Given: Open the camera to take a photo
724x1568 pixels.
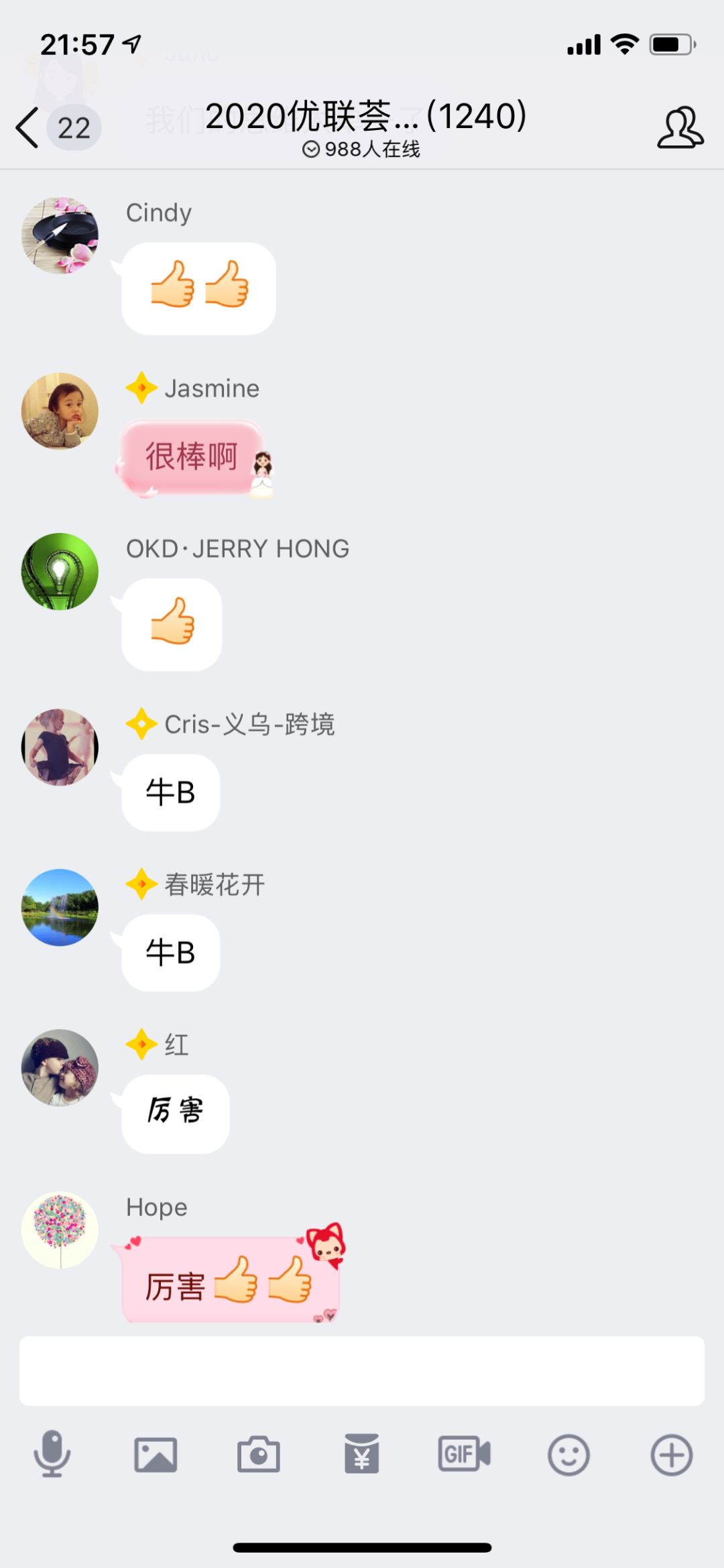Looking at the screenshot, I should pyautogui.click(x=259, y=1455).
